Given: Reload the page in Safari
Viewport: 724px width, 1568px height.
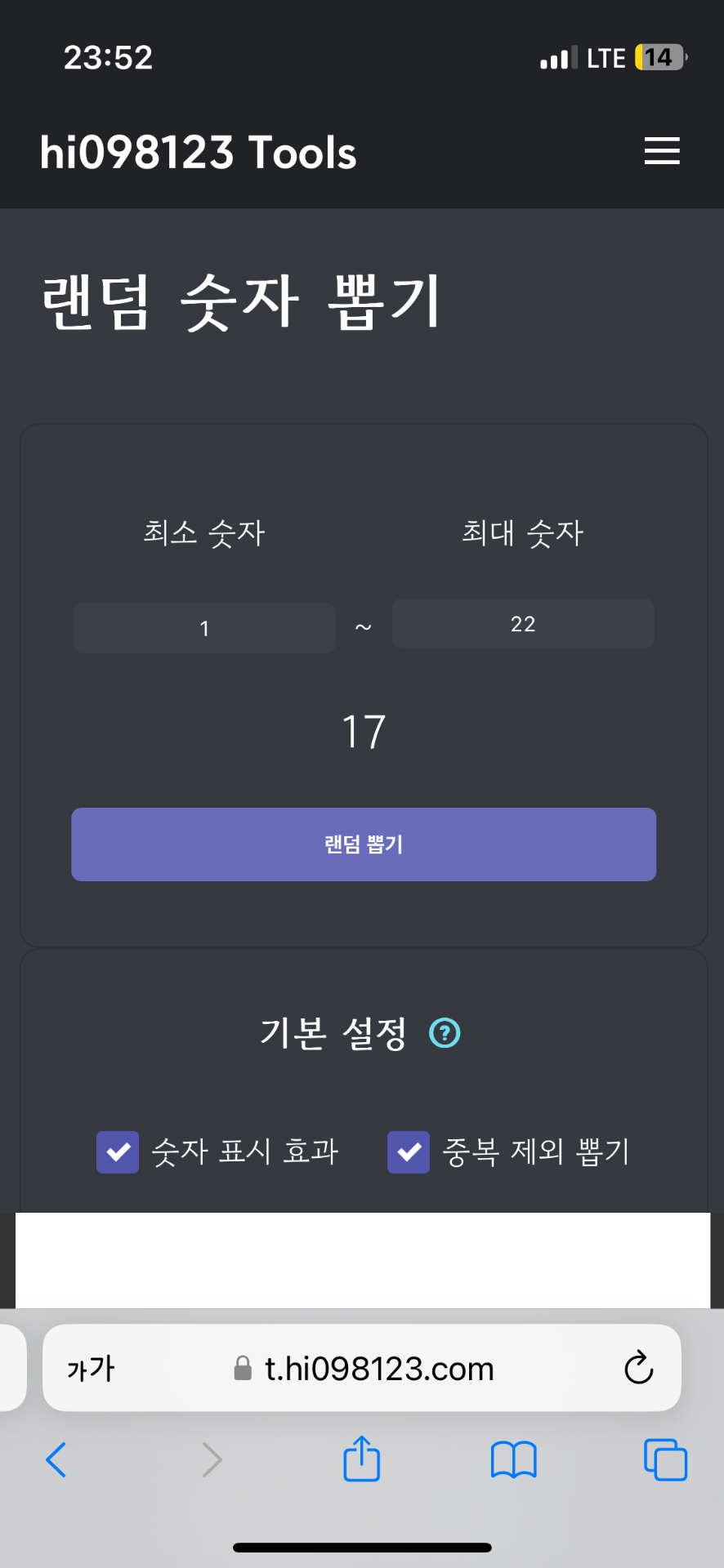Looking at the screenshot, I should [x=638, y=1368].
